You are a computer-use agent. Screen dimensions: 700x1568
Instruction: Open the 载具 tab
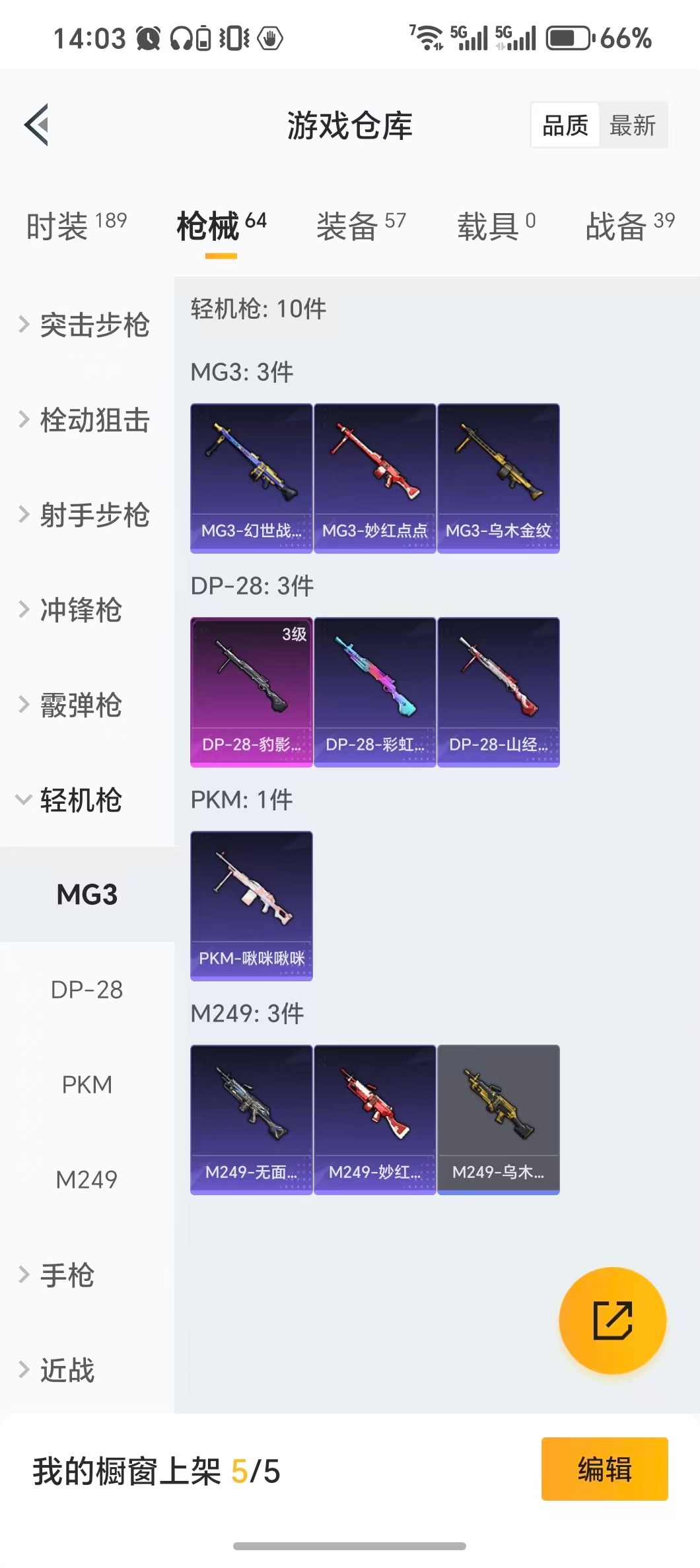pos(496,226)
